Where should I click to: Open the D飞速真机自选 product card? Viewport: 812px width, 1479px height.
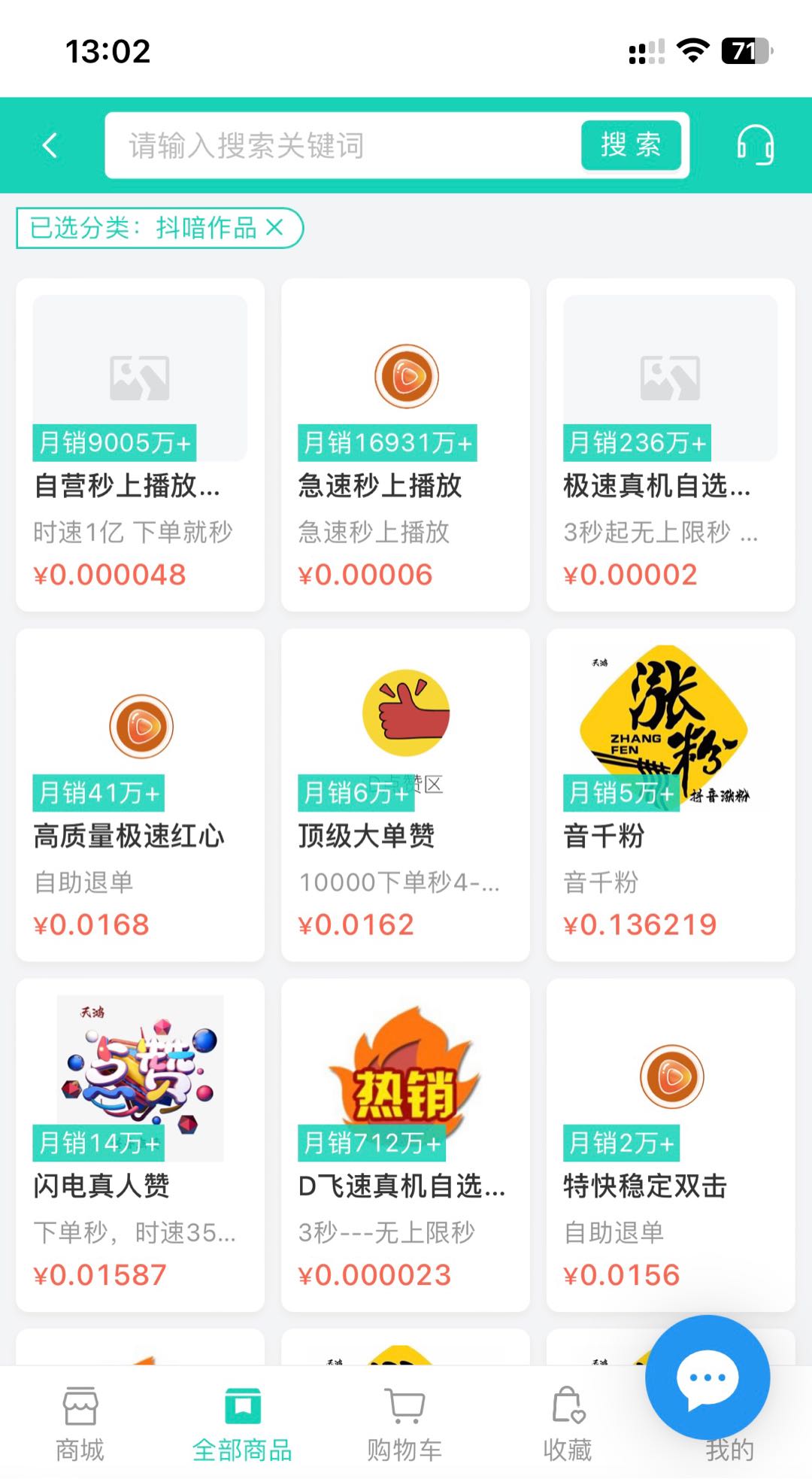coord(405,1145)
